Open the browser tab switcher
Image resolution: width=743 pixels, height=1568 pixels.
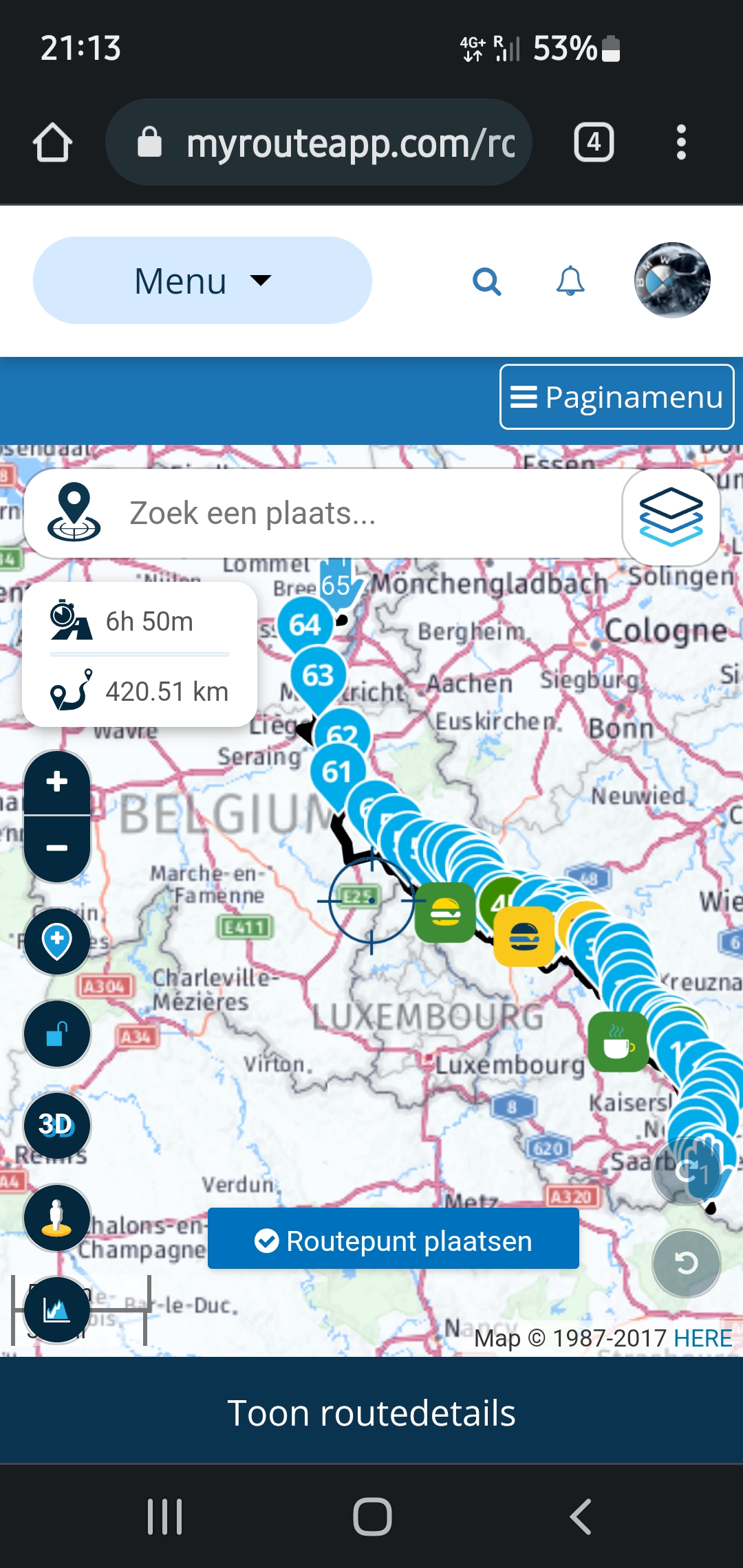coord(594,143)
